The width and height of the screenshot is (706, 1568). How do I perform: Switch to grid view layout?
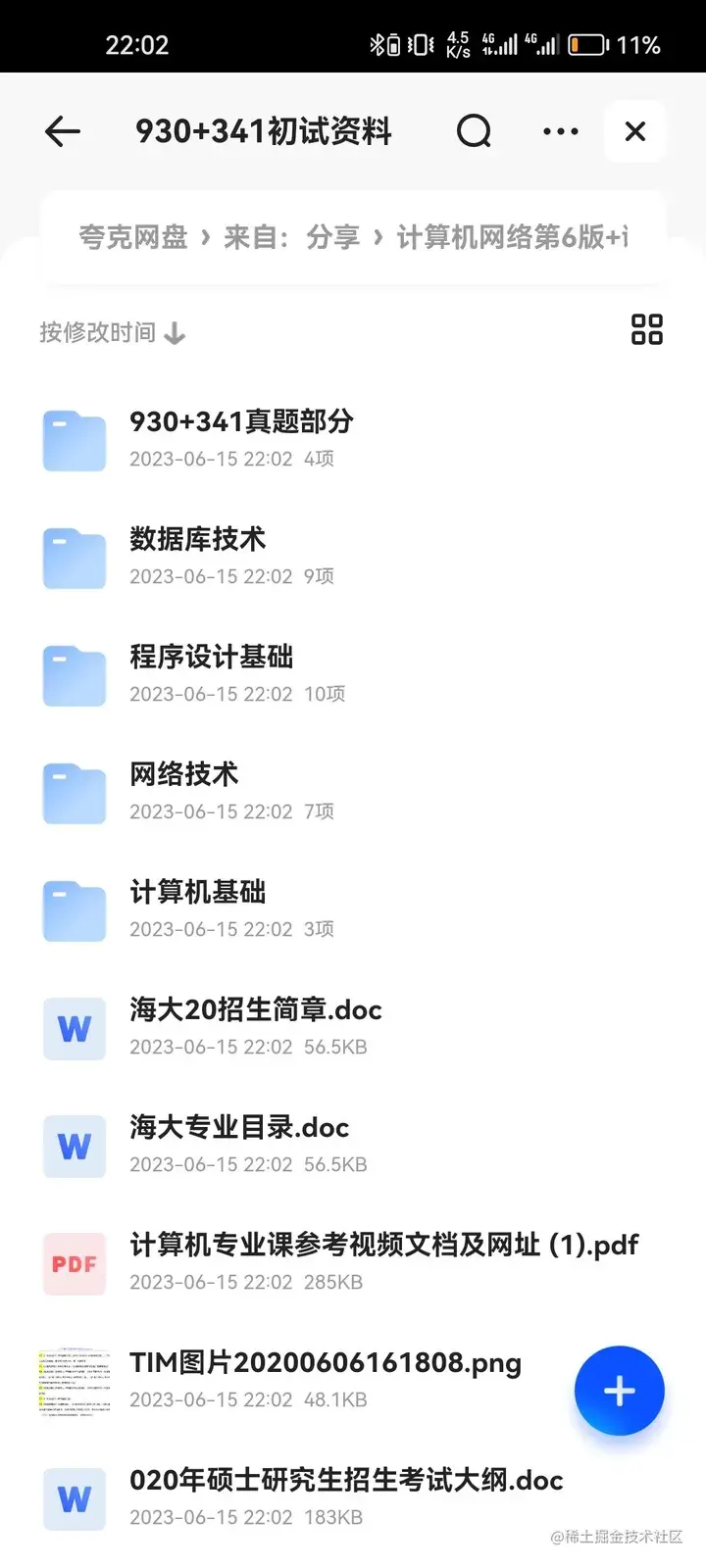pyautogui.click(x=647, y=330)
